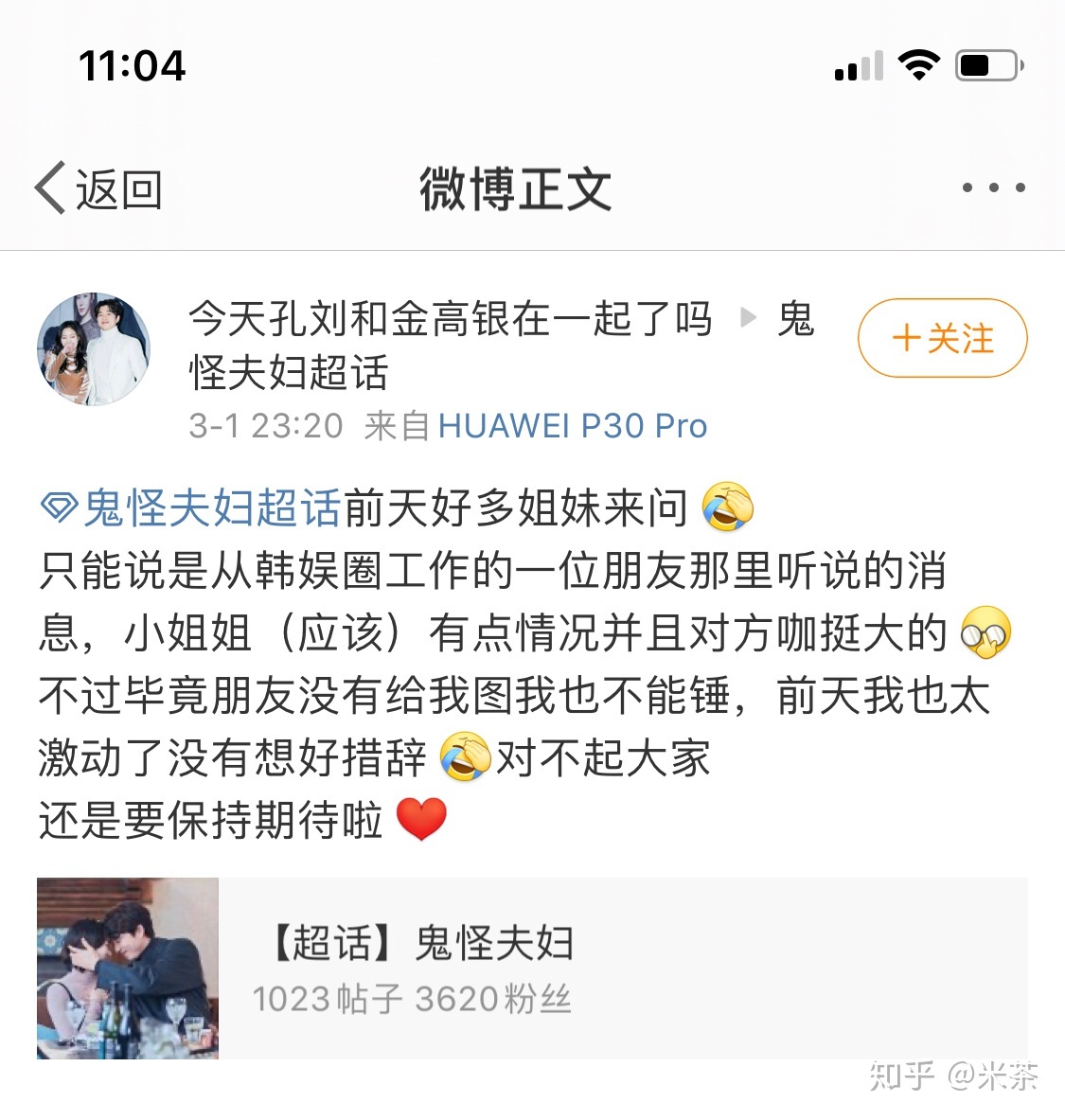Follow this user with +关注
Image resolution: width=1065 pixels, height=1120 pixels.
[x=942, y=338]
